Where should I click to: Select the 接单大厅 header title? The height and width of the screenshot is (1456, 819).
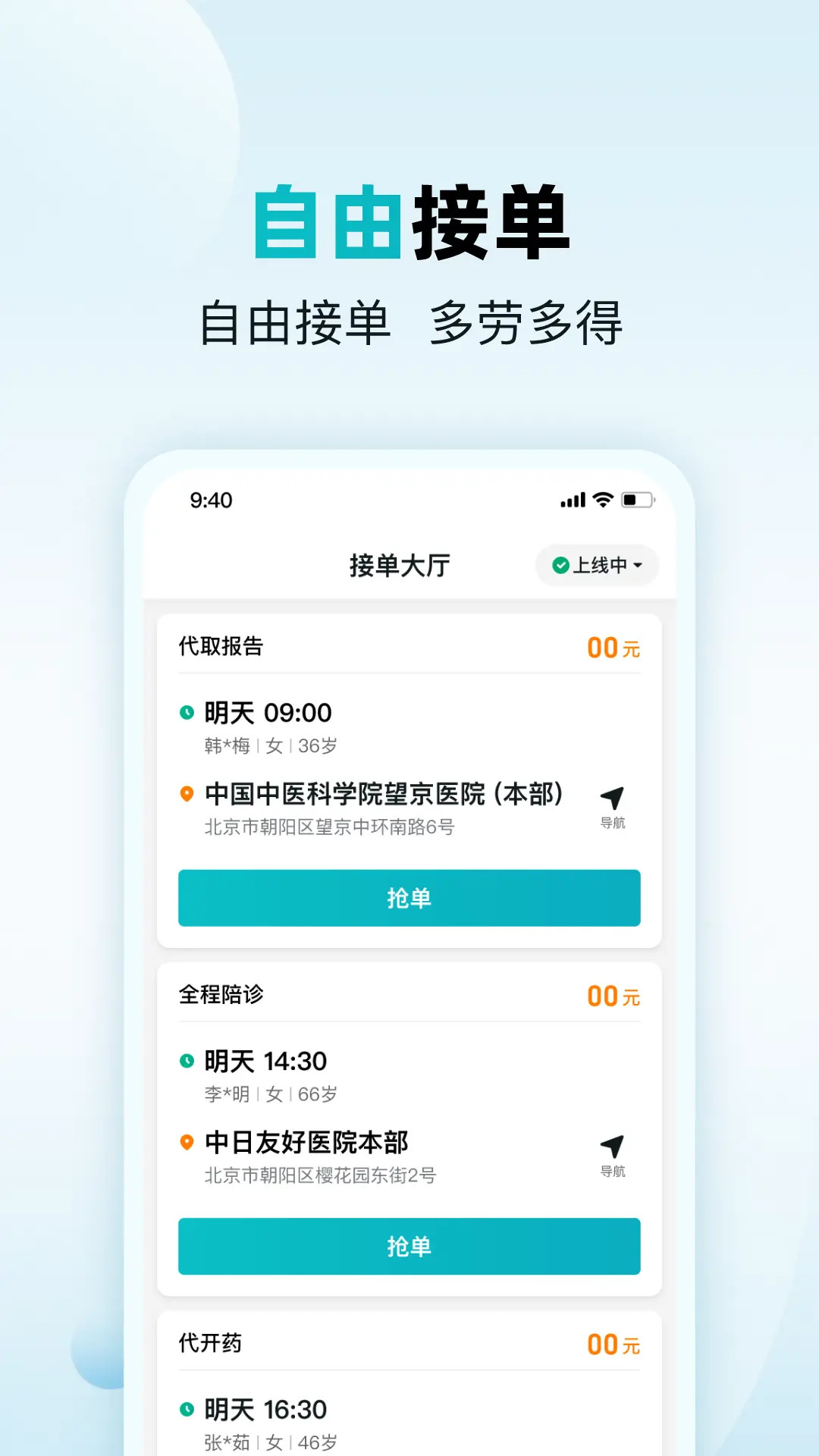[400, 566]
